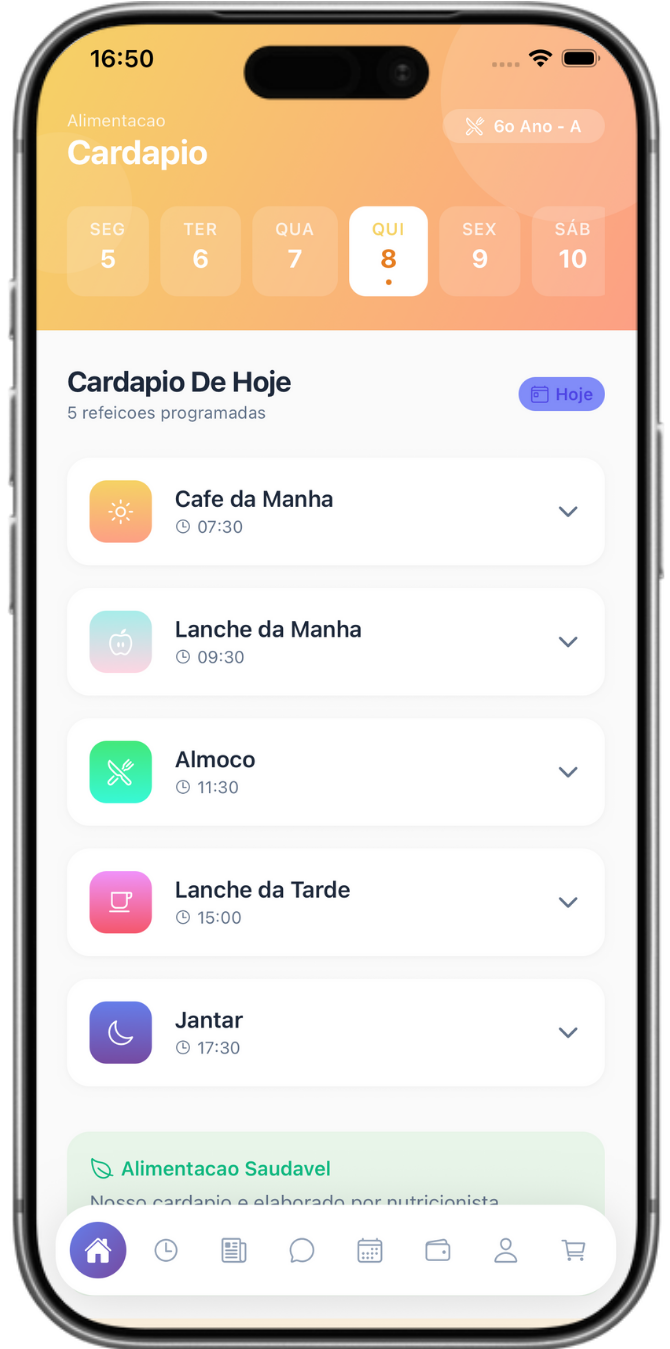Screen dimensions: 670x1349
Task: Open the shopping cart tab
Action: (573, 1250)
